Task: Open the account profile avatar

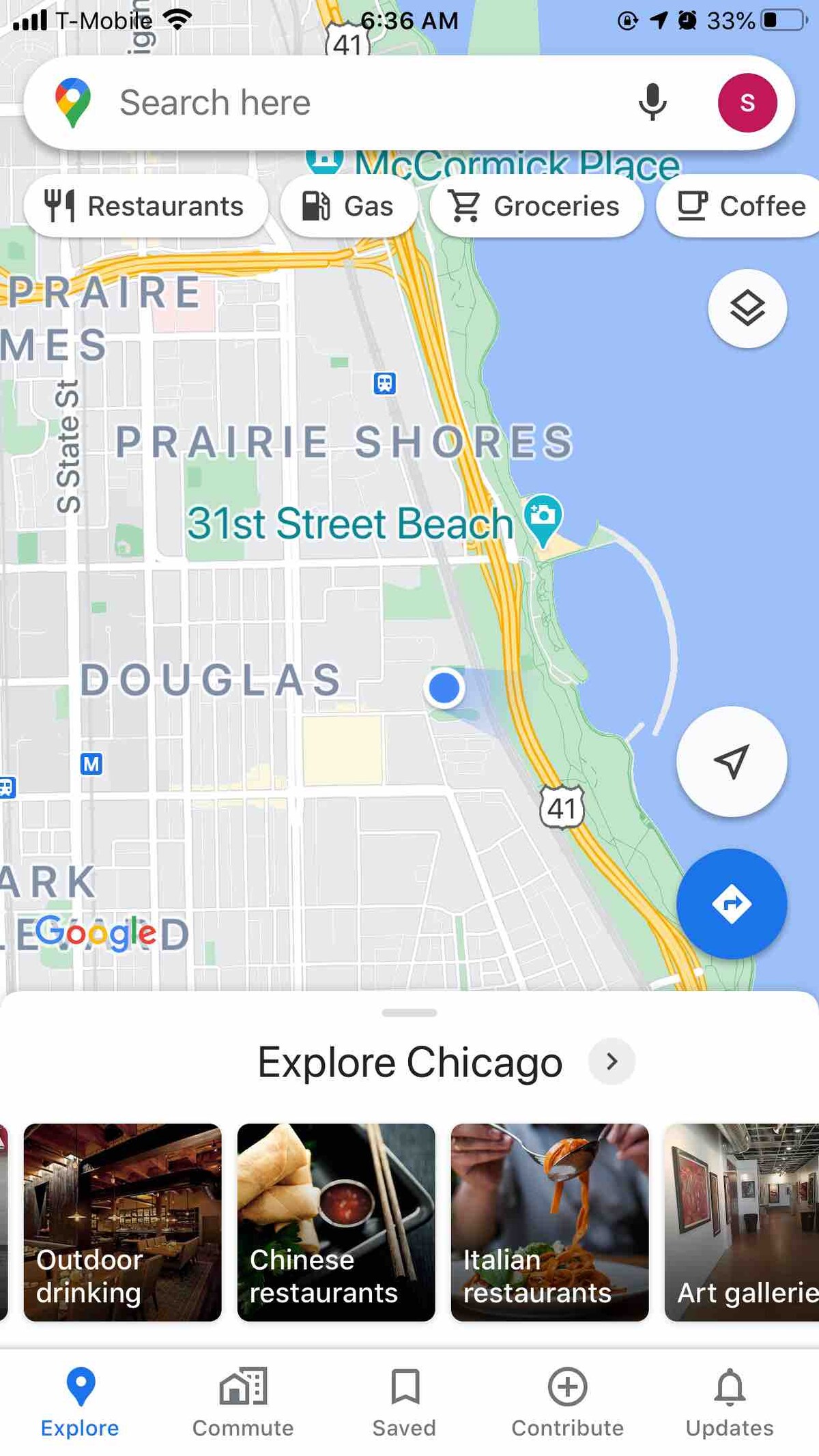Action: 747,102
